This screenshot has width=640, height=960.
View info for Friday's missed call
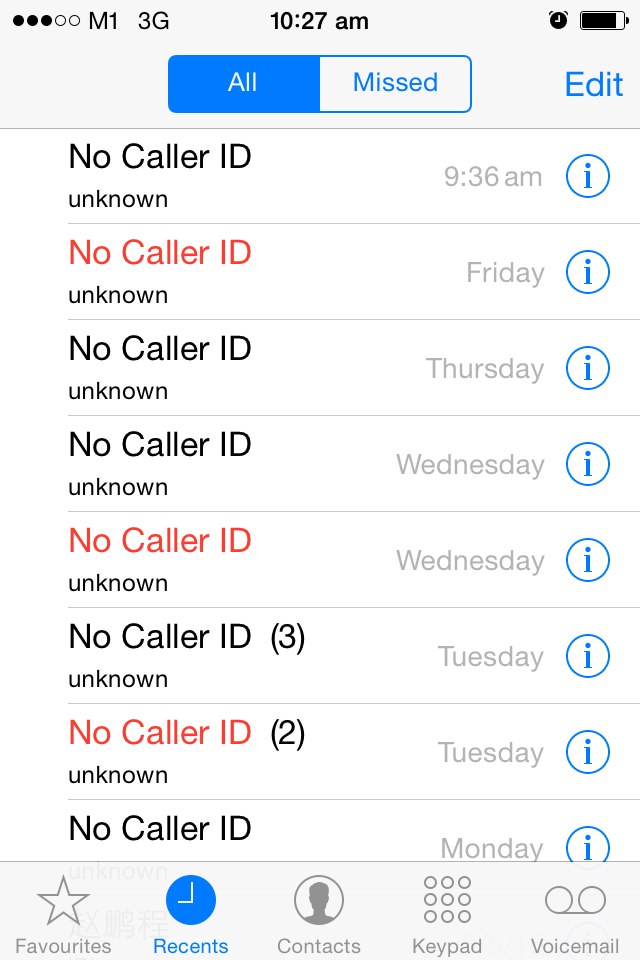pos(587,273)
